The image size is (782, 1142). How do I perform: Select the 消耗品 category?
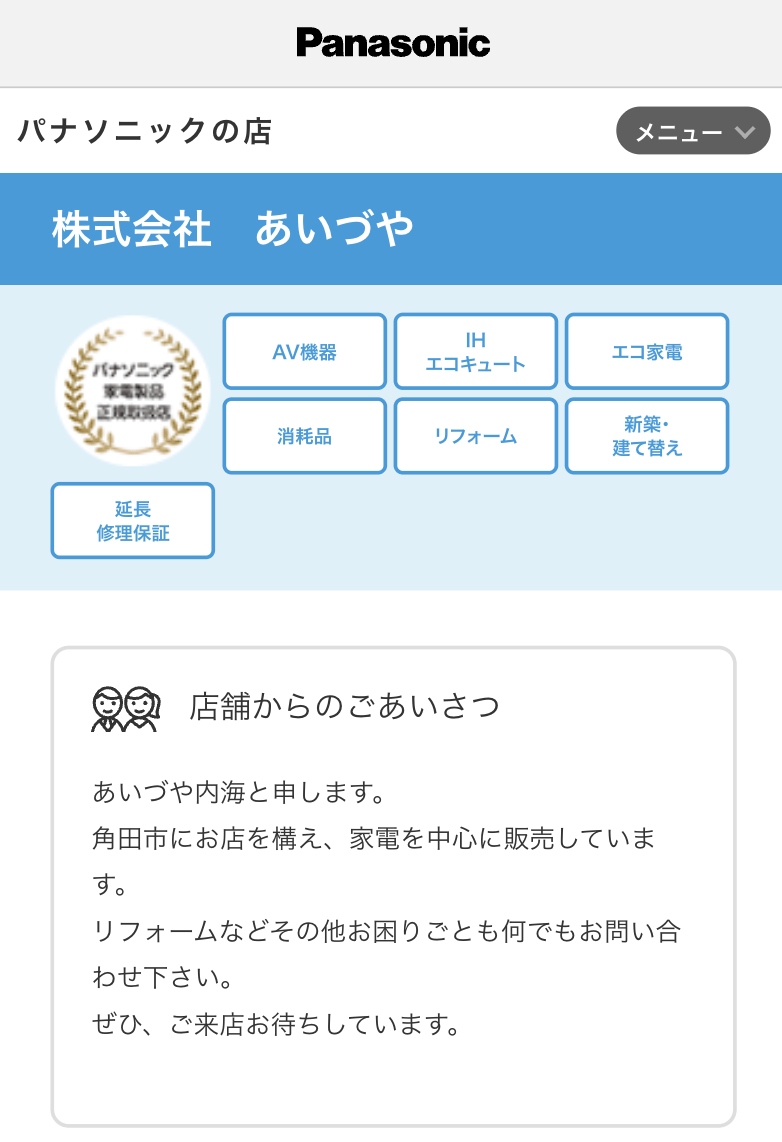tap(304, 436)
